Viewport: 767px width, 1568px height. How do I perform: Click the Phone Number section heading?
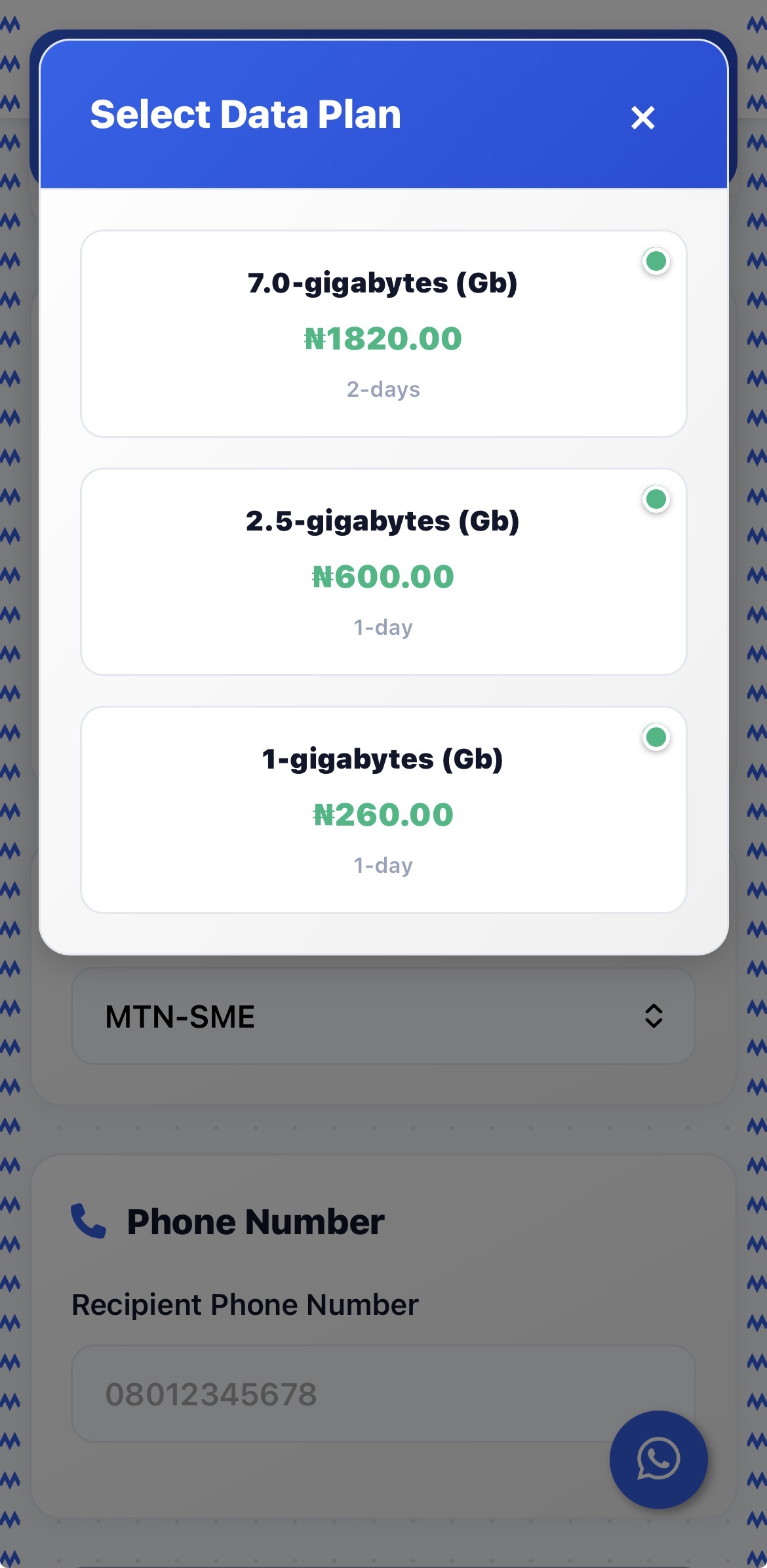[256, 1220]
